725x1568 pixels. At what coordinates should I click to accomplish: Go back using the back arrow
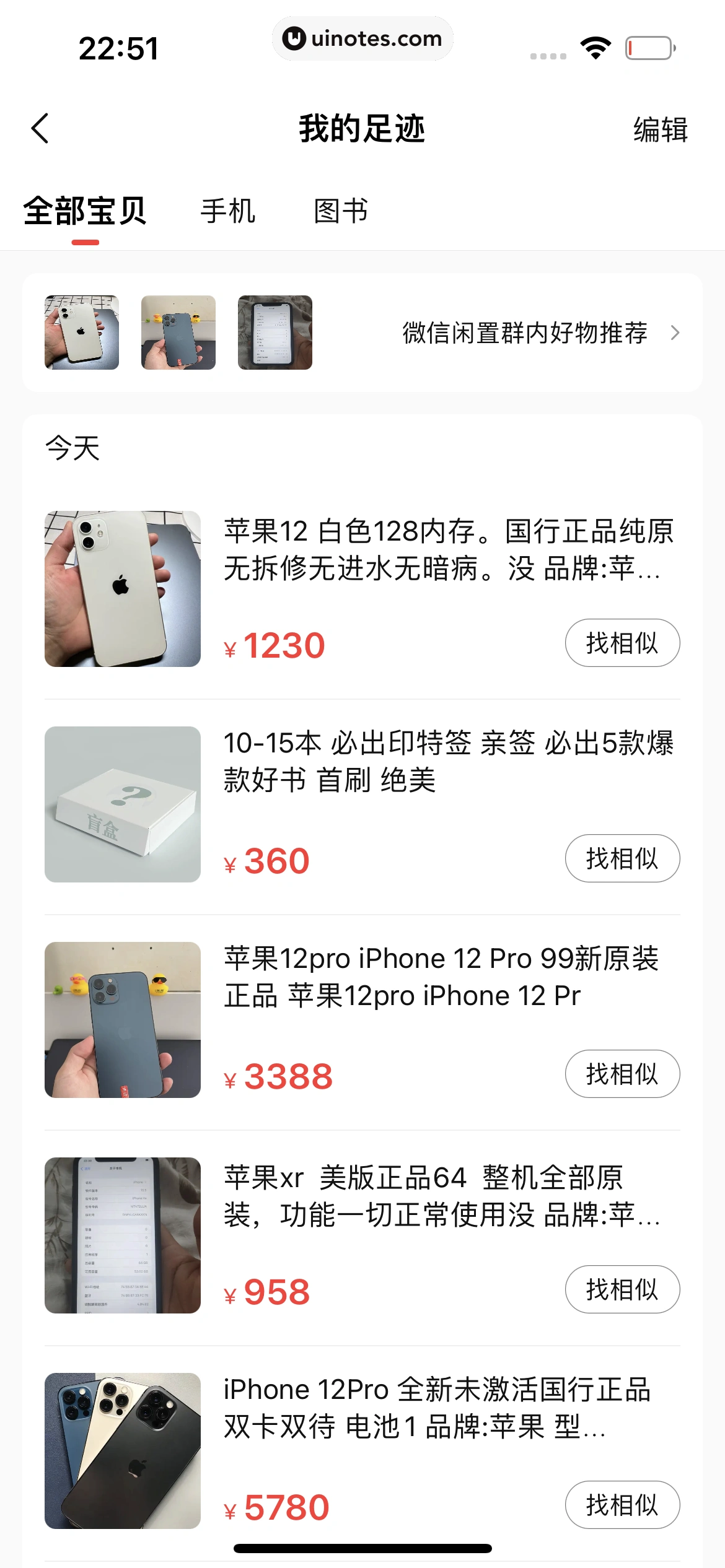click(x=40, y=129)
